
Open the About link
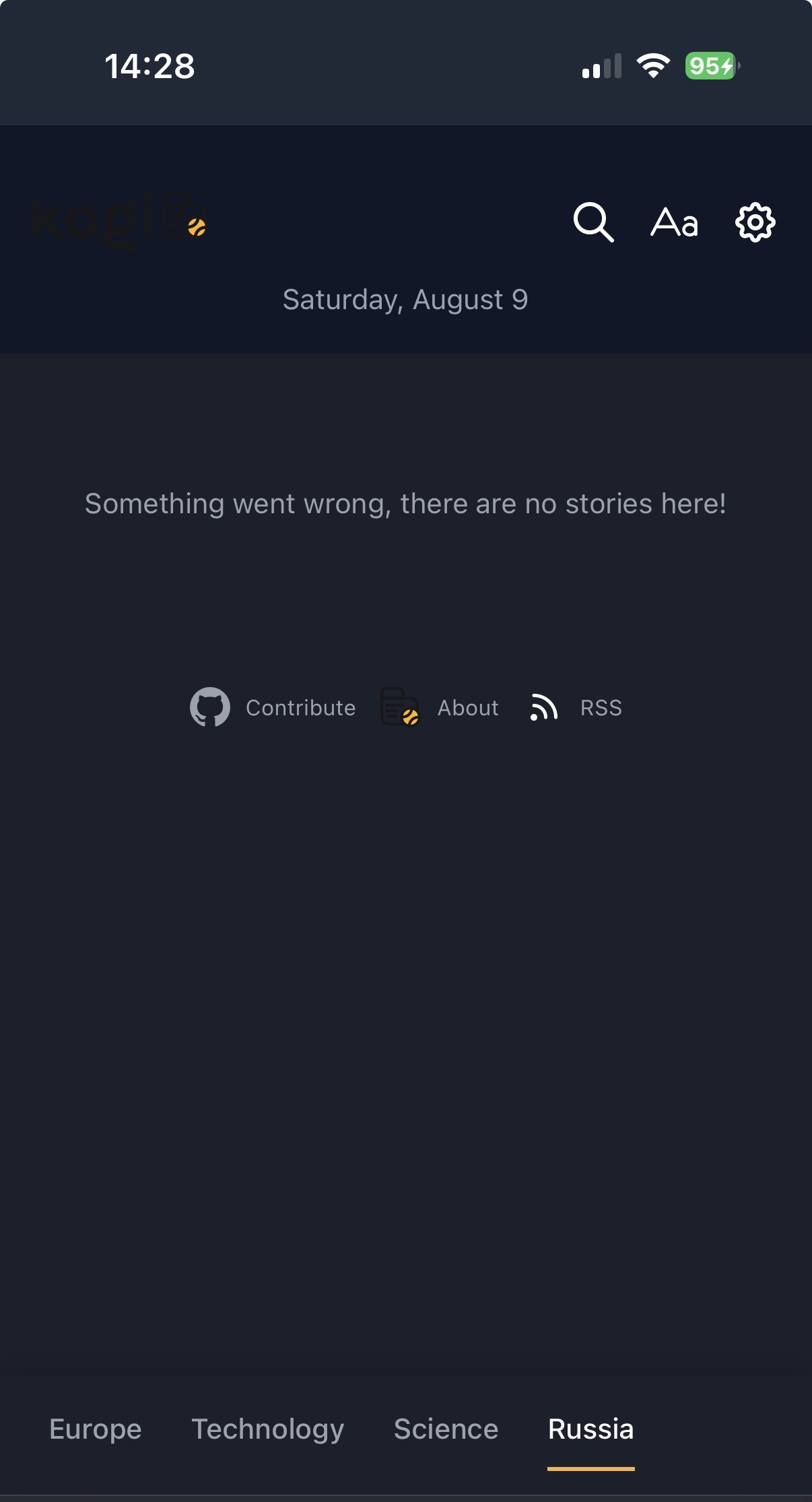pos(441,707)
